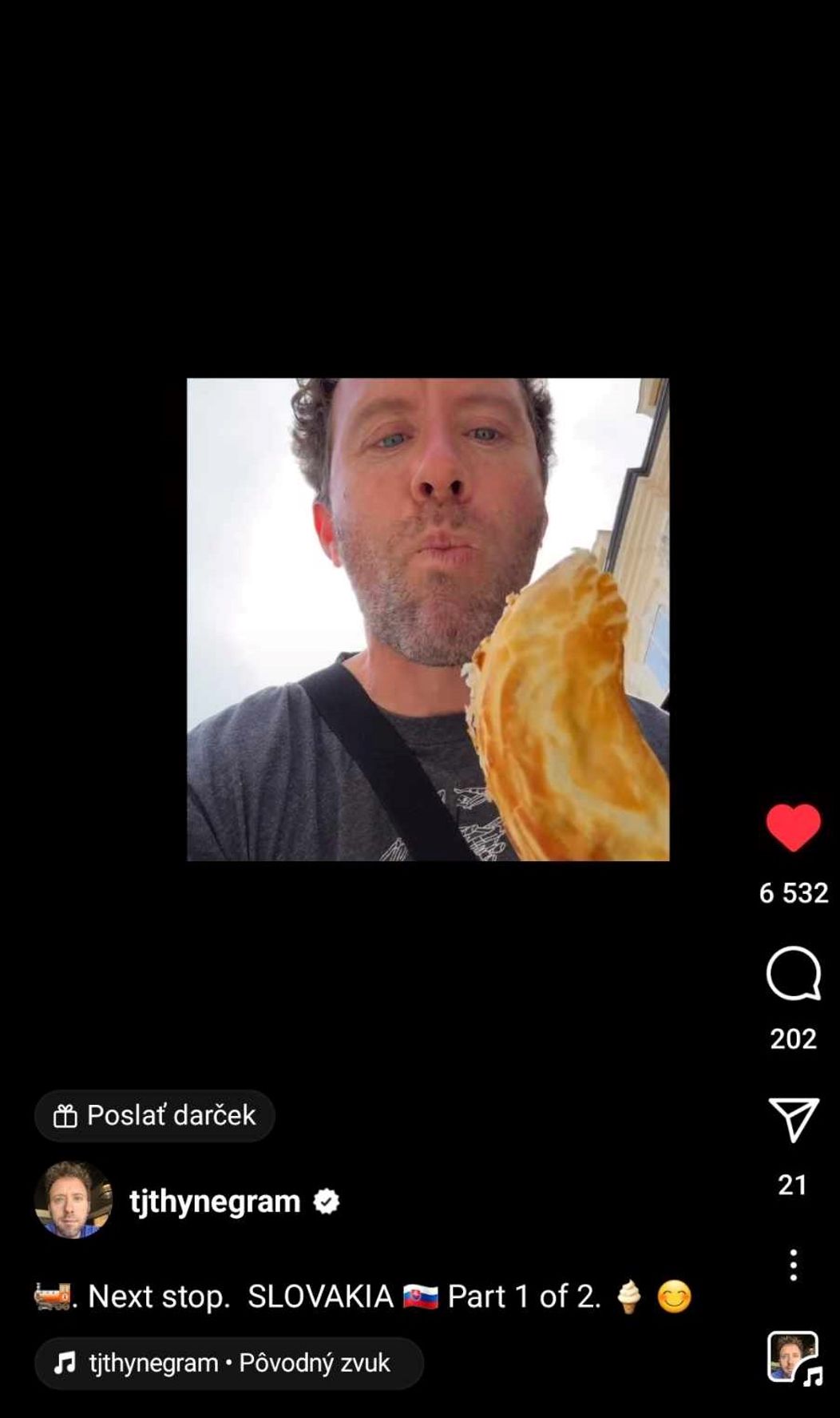This screenshot has width=840, height=1418.
Task: Tap tjthynegram profile picture
Action: [x=77, y=1201]
